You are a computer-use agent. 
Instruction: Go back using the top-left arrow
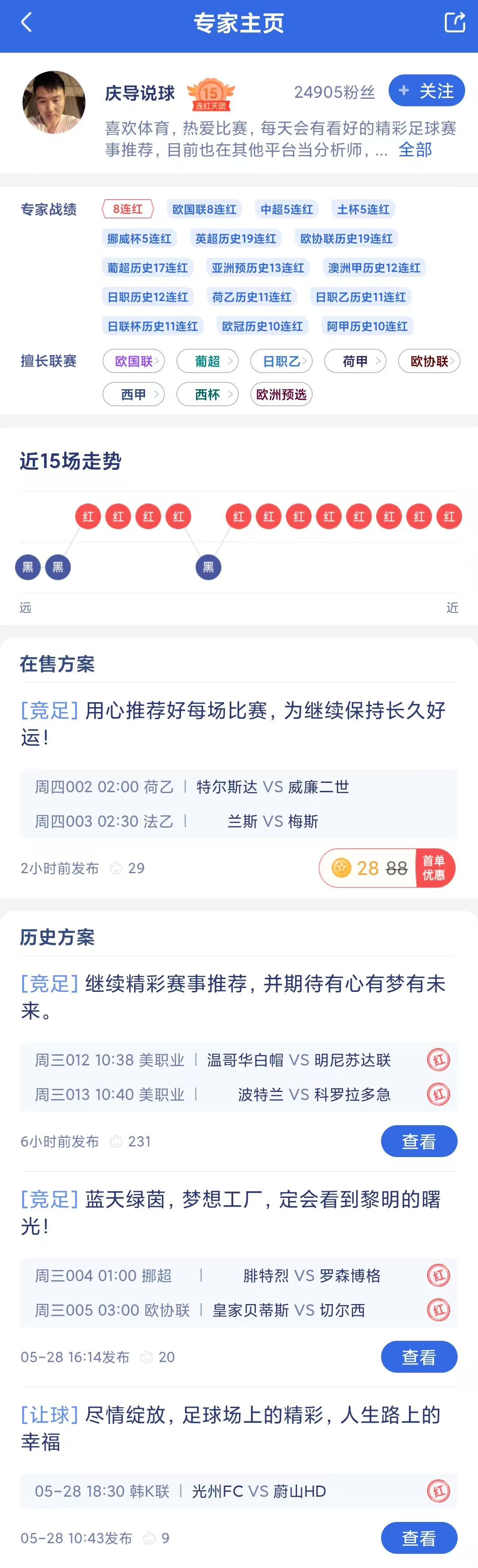(26, 23)
